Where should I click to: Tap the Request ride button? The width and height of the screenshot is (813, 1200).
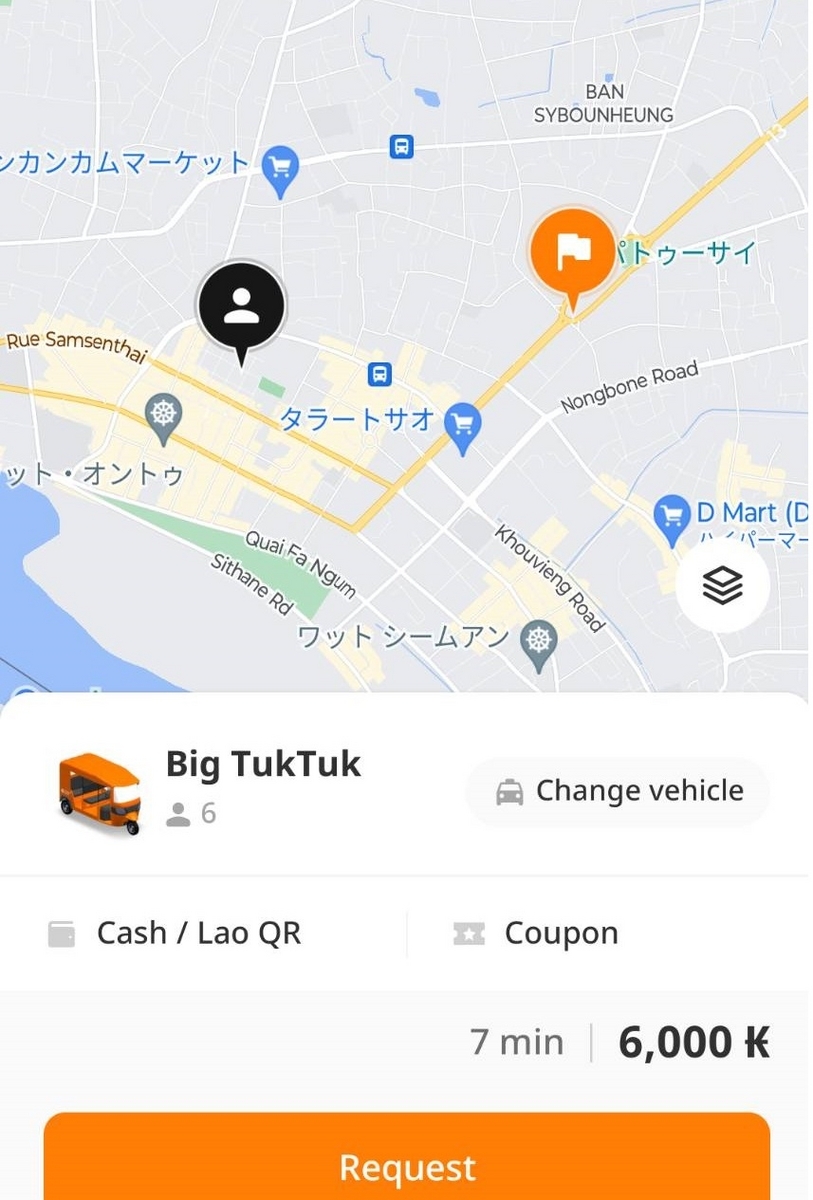[406, 1165]
